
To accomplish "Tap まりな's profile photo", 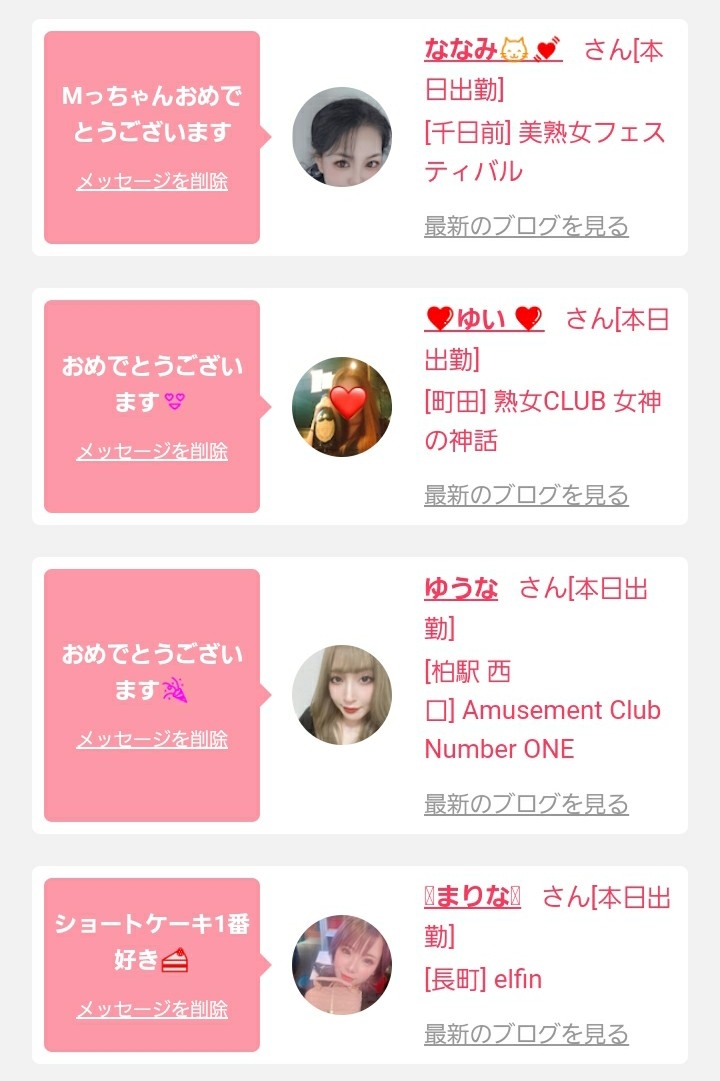I will click(342, 965).
